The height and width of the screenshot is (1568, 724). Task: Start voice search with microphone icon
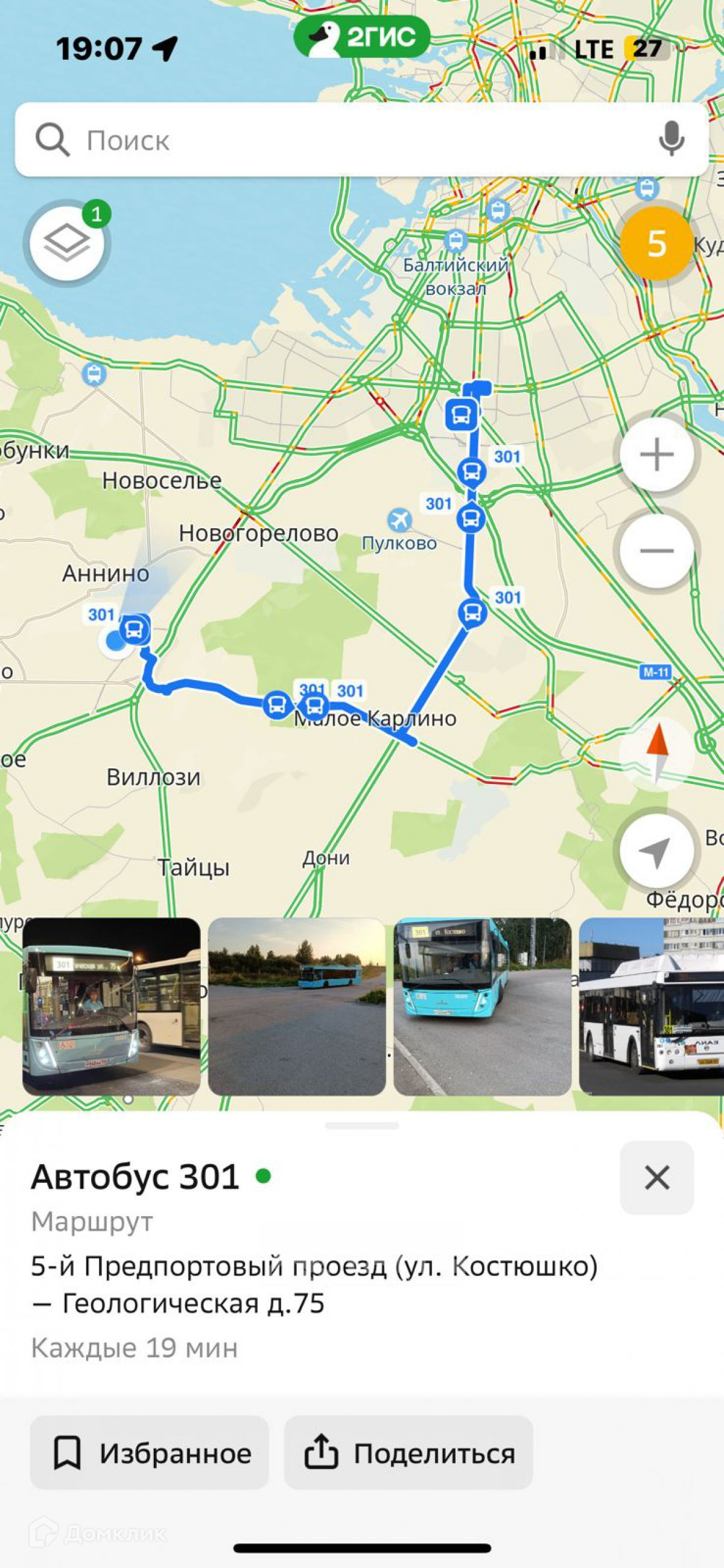tap(672, 139)
